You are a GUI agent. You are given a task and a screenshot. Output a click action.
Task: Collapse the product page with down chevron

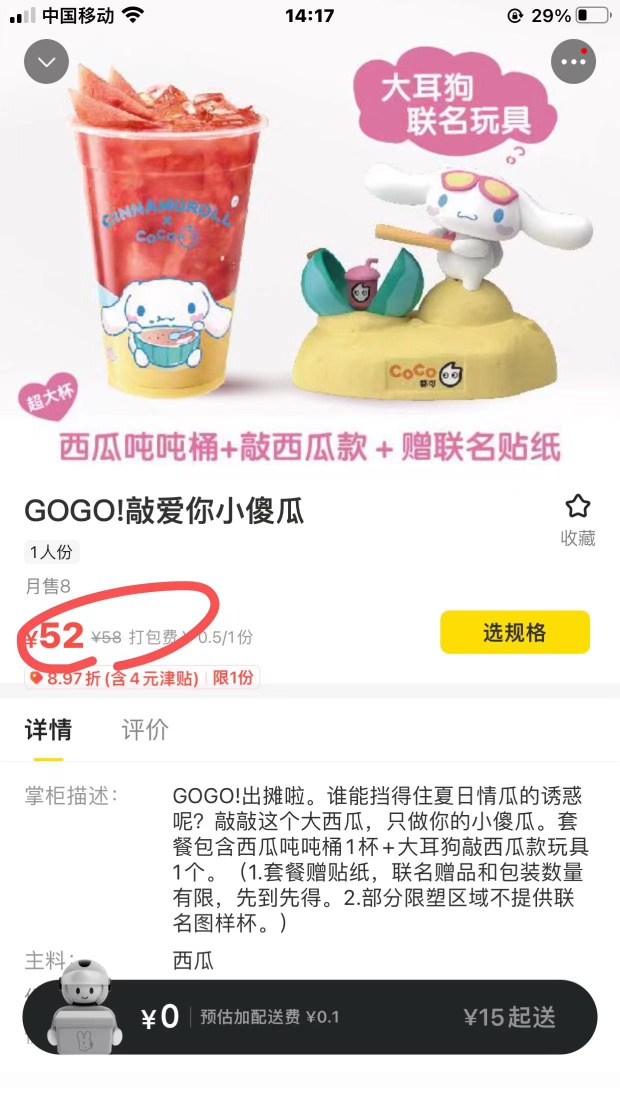click(x=46, y=62)
